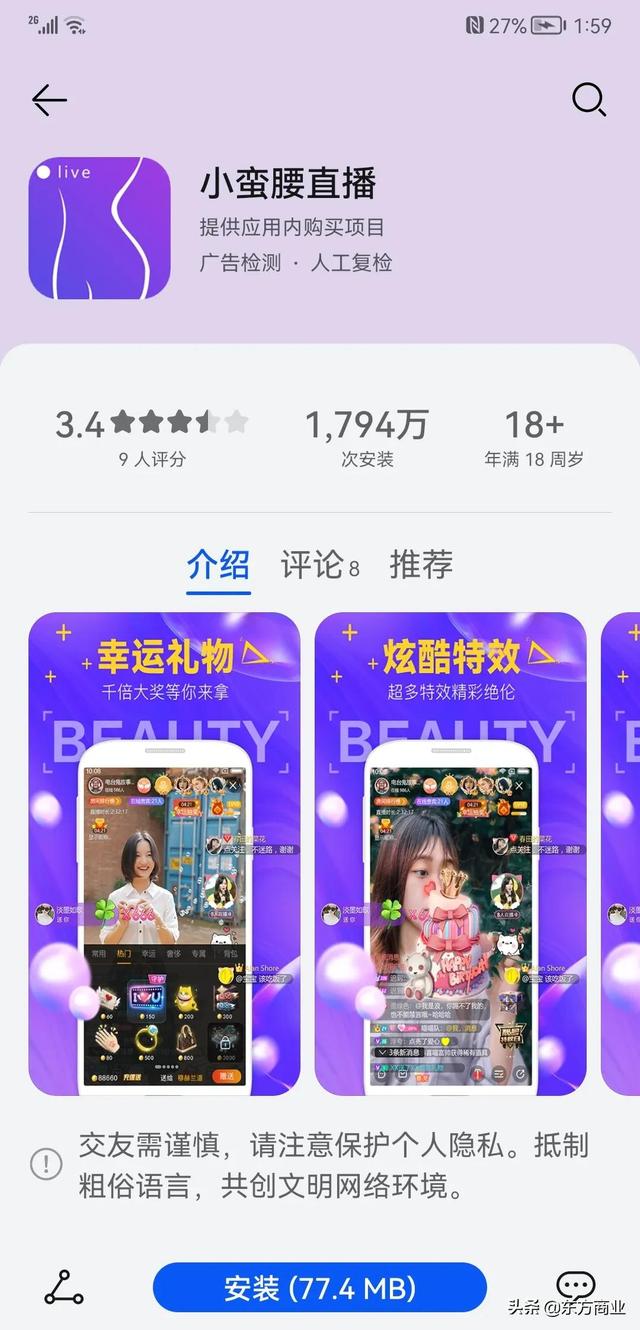Open the 幸运礼物 screenshot preview
Viewport: 640px width, 1330px height.
click(164, 853)
